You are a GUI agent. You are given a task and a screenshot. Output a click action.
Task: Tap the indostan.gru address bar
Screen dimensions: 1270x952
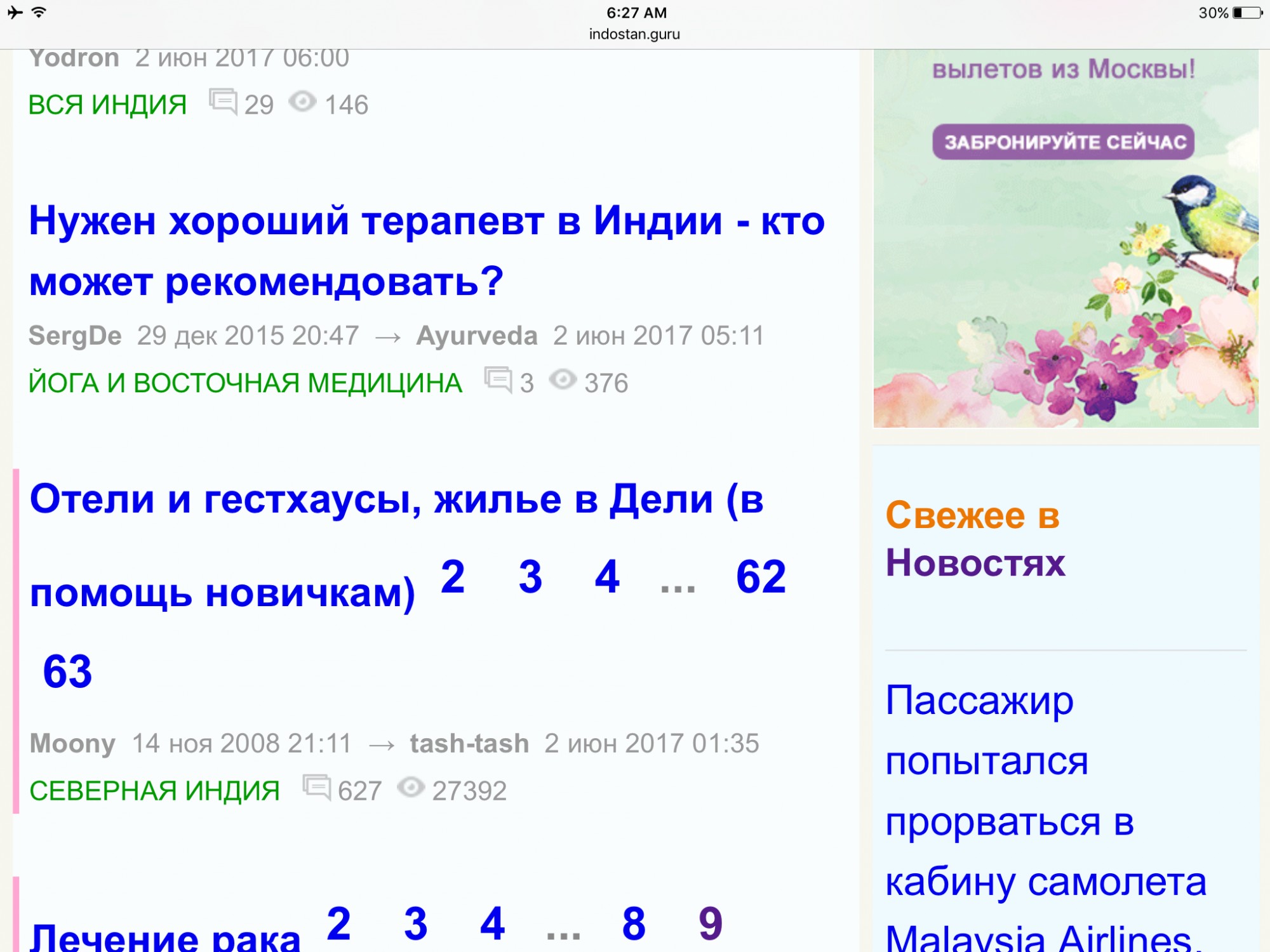pyautogui.click(x=634, y=34)
